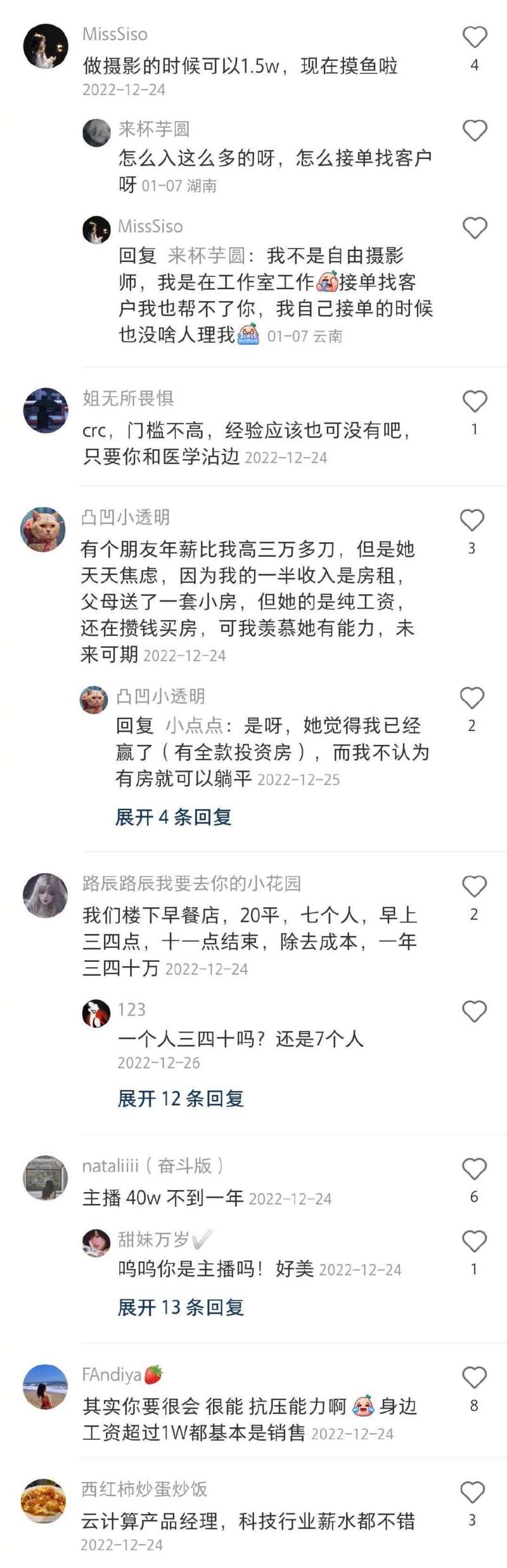
Task: Like 凸凹小透明's comment about friend's salary
Action: pos(472,521)
